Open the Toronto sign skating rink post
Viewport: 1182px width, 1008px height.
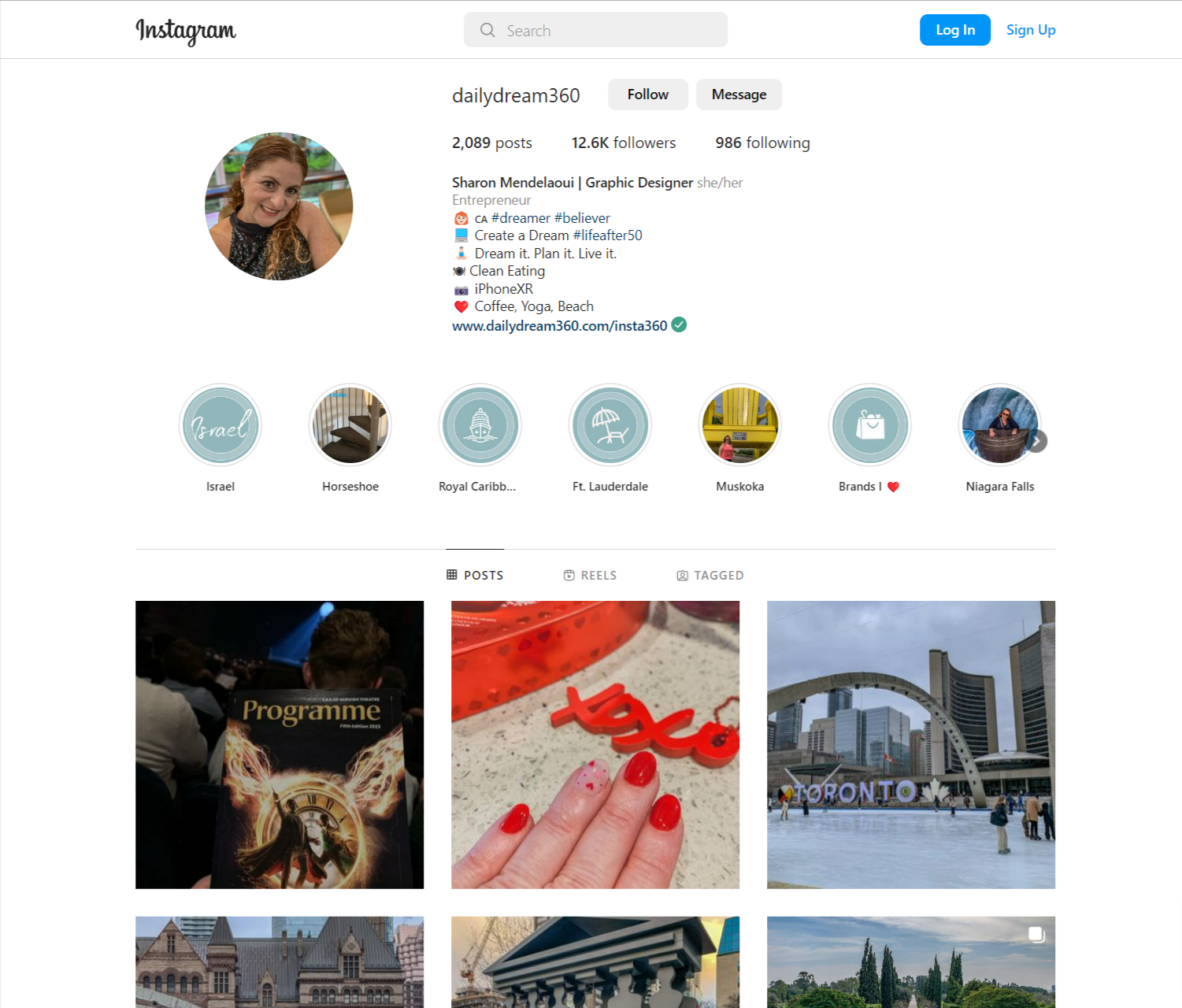[910, 744]
